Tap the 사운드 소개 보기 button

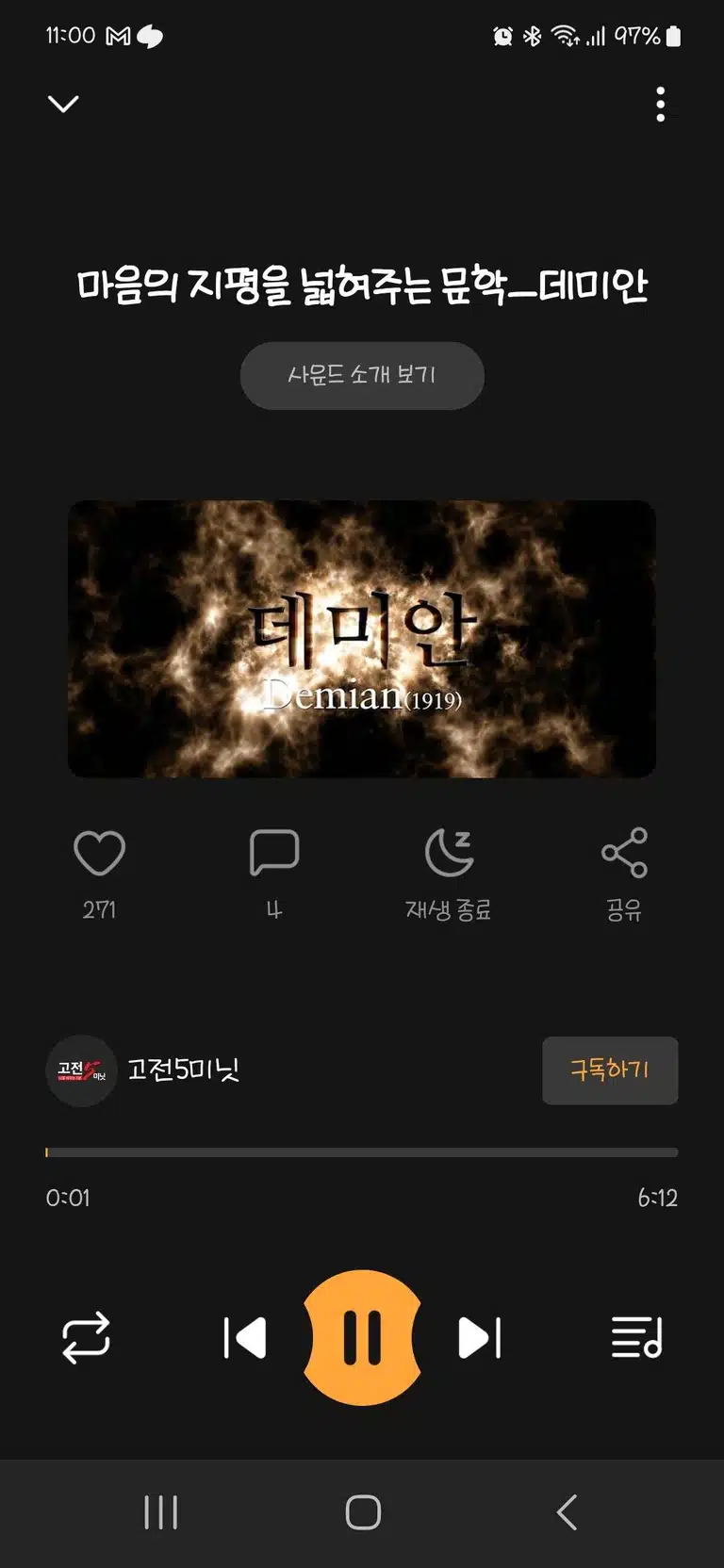pos(362,375)
